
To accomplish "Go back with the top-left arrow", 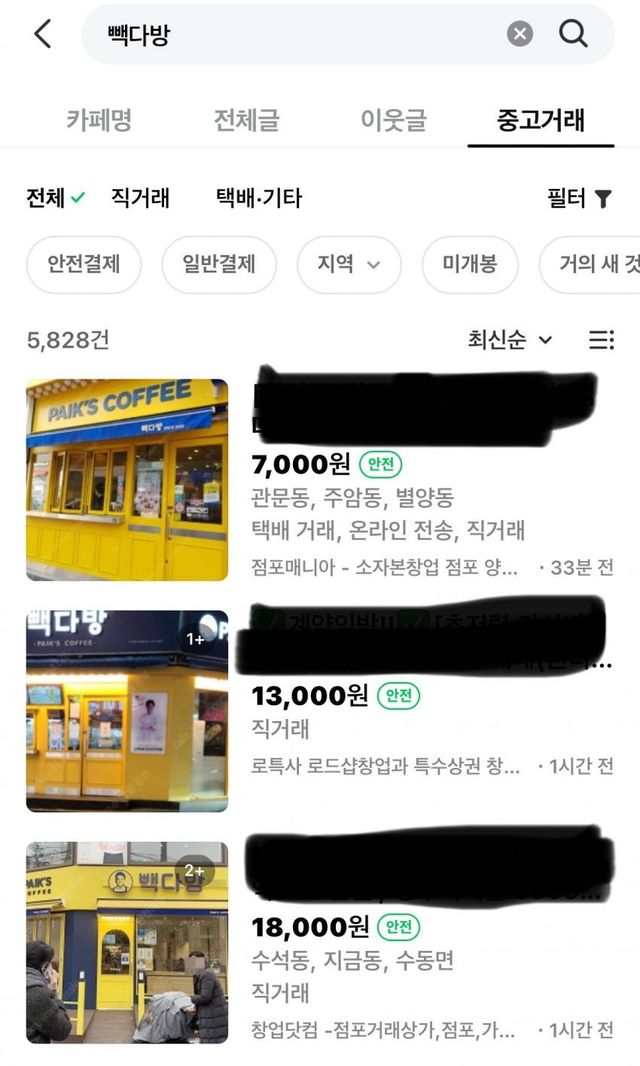I will point(42,33).
